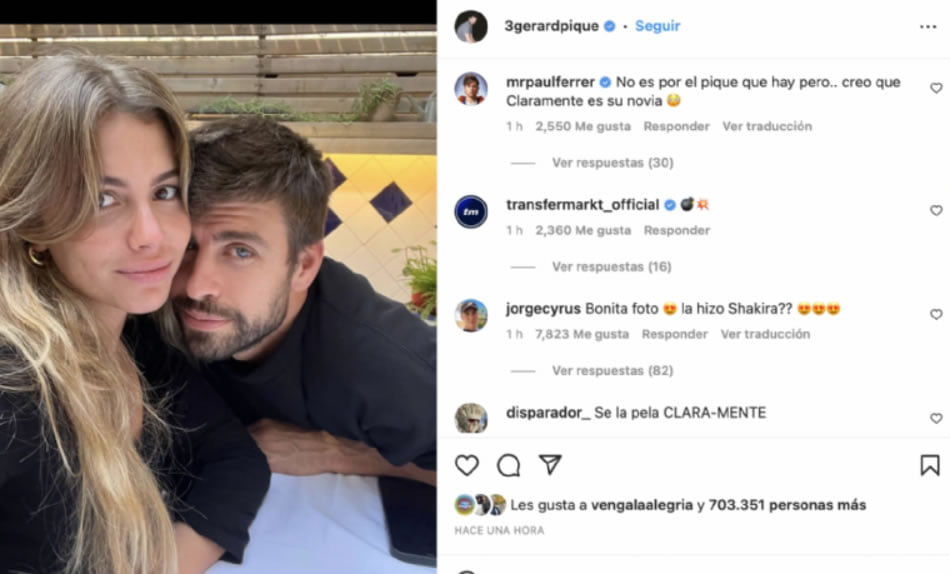Like jorgecyrus's comment
The image size is (950, 574).
(936, 314)
